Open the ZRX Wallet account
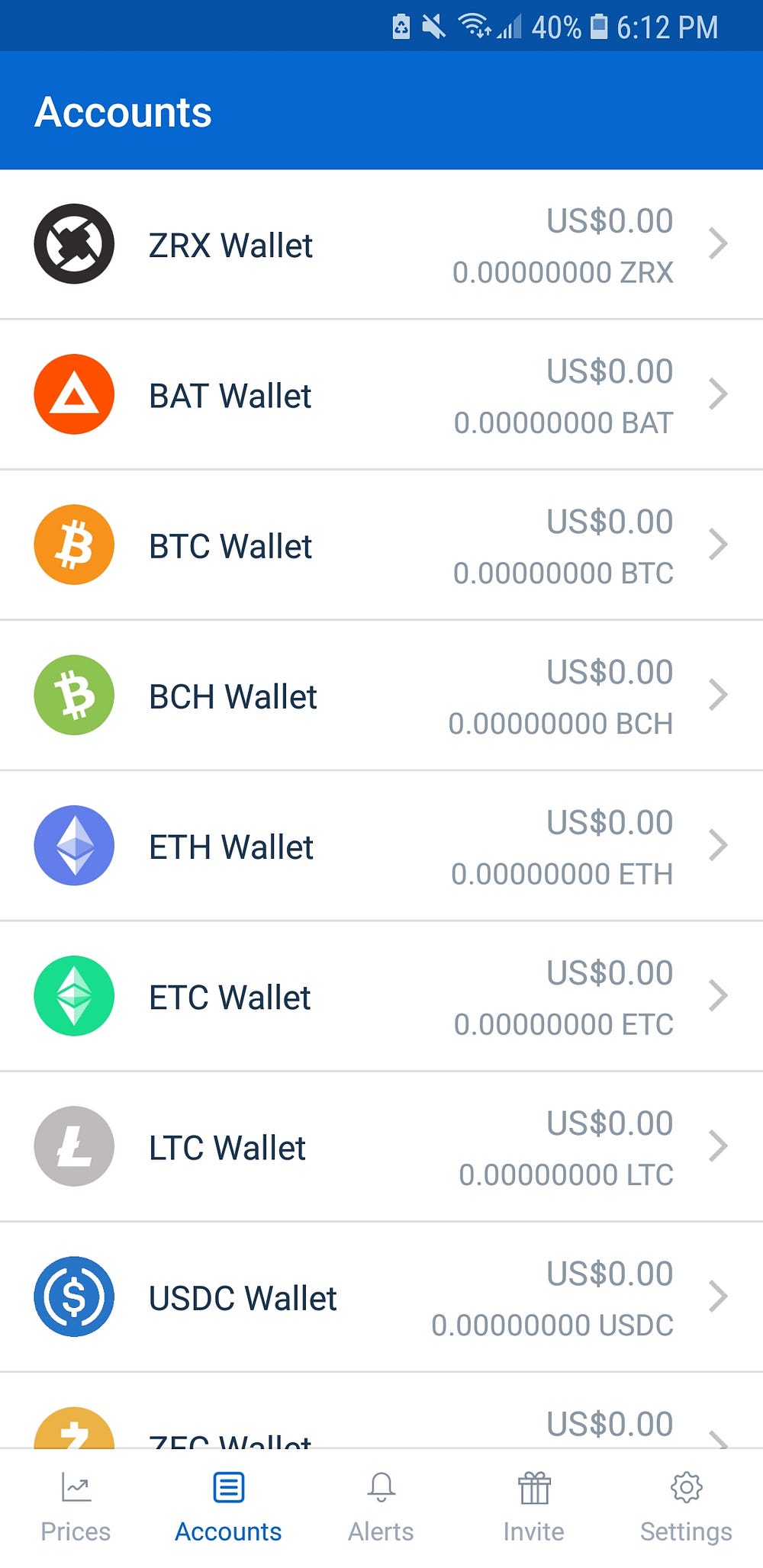 [381, 244]
